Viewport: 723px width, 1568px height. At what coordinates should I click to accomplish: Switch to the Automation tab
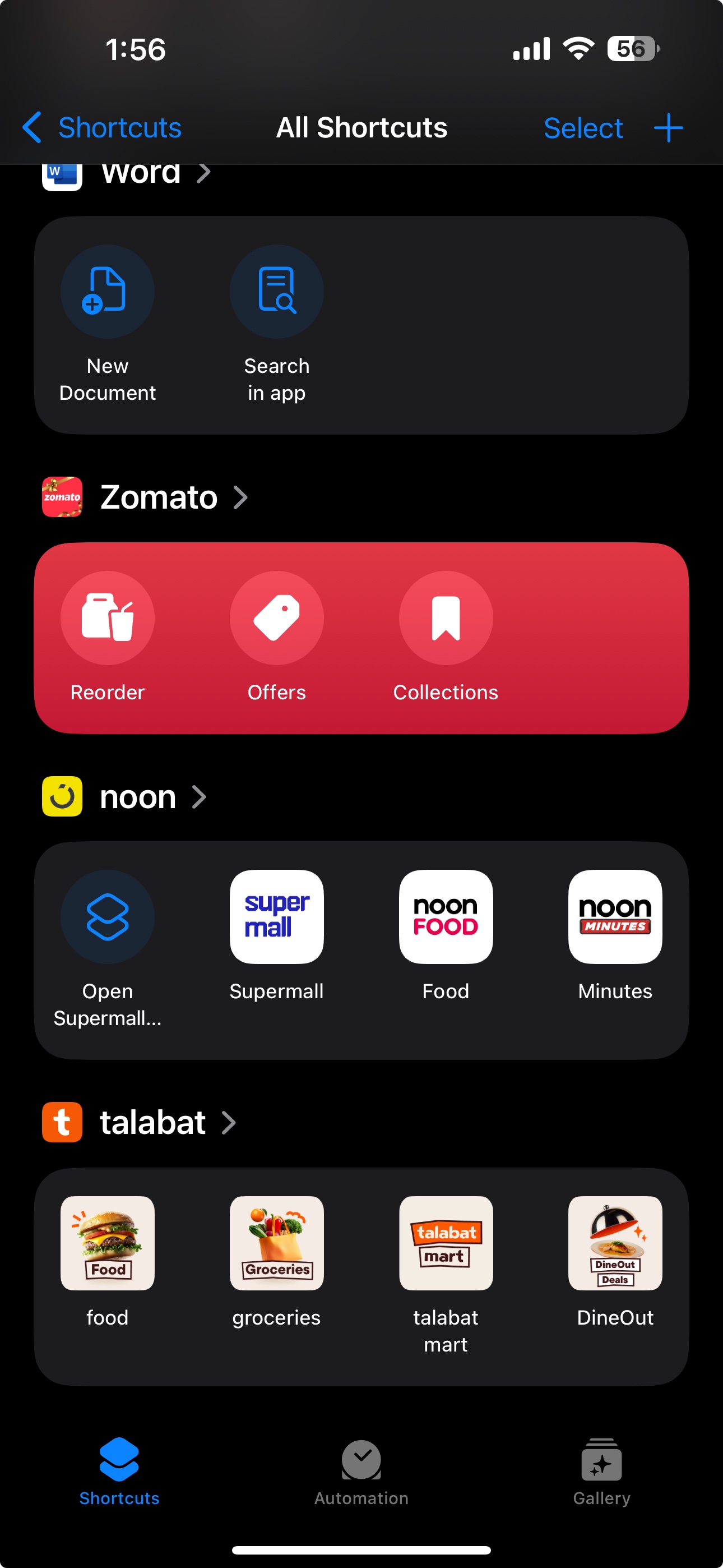361,1470
